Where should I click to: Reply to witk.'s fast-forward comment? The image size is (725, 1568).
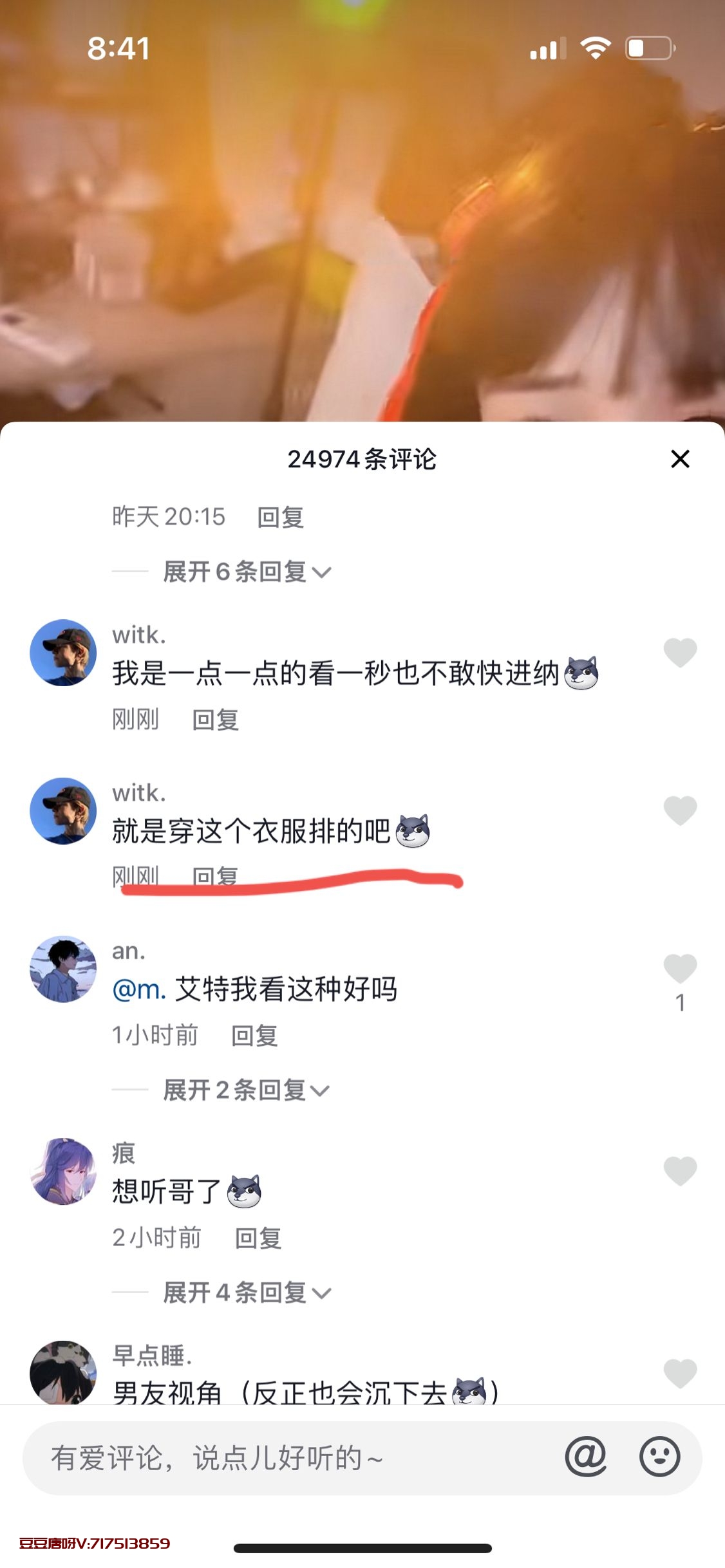(216, 720)
